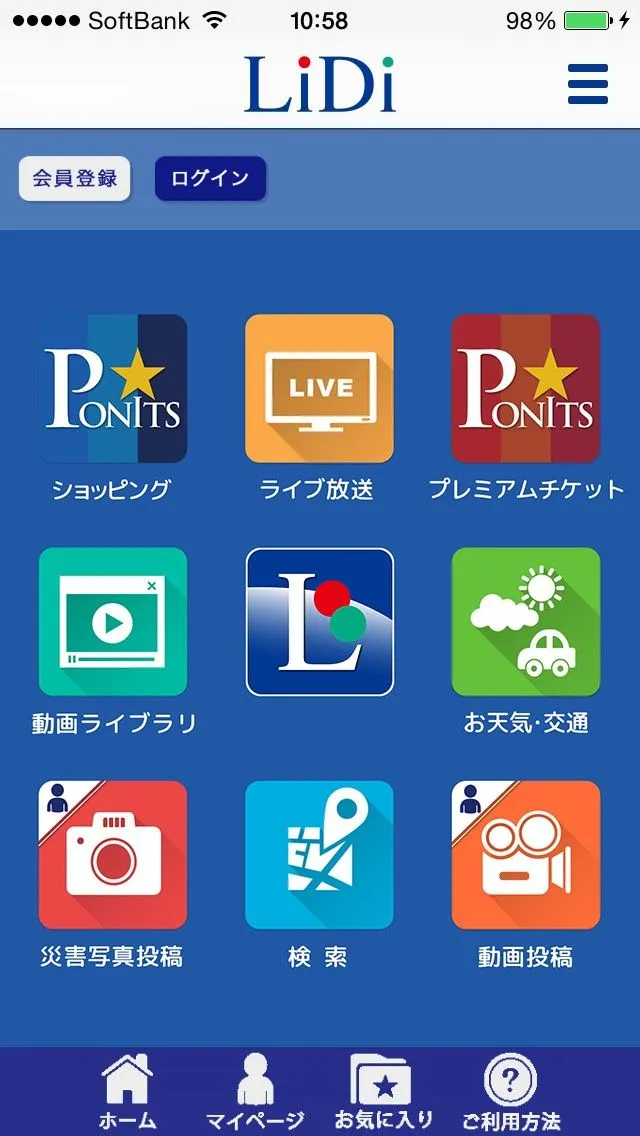Tap the ログイン button
The image size is (640, 1136).
point(210,179)
